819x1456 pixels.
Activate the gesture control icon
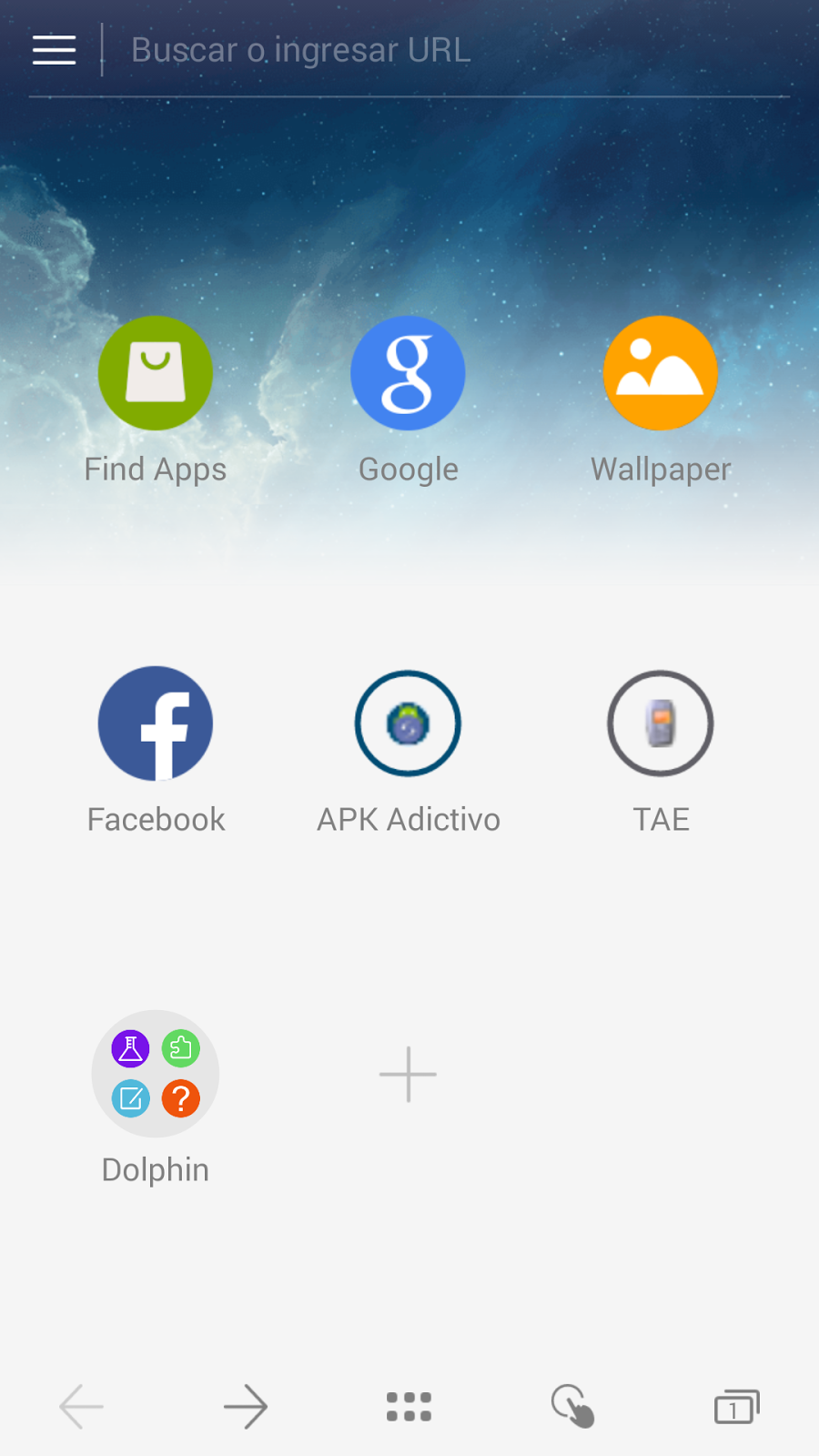pyautogui.click(x=572, y=1407)
